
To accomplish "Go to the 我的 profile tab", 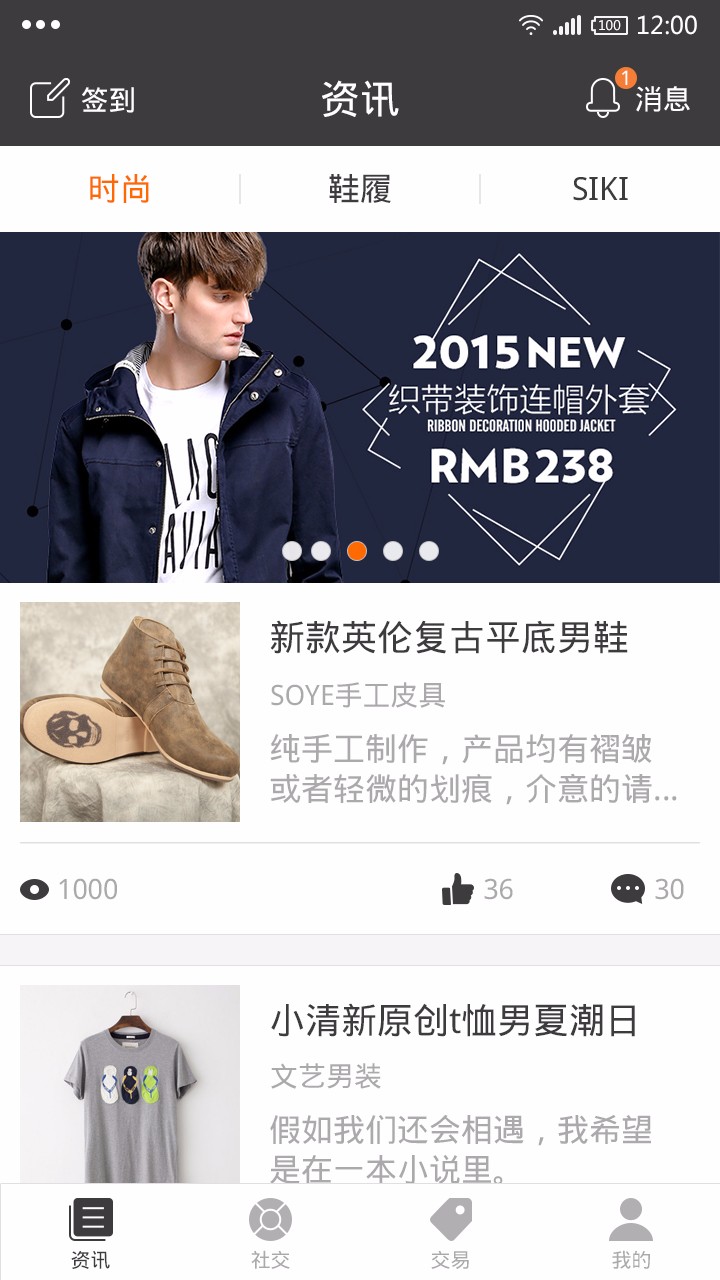I will (630, 1234).
